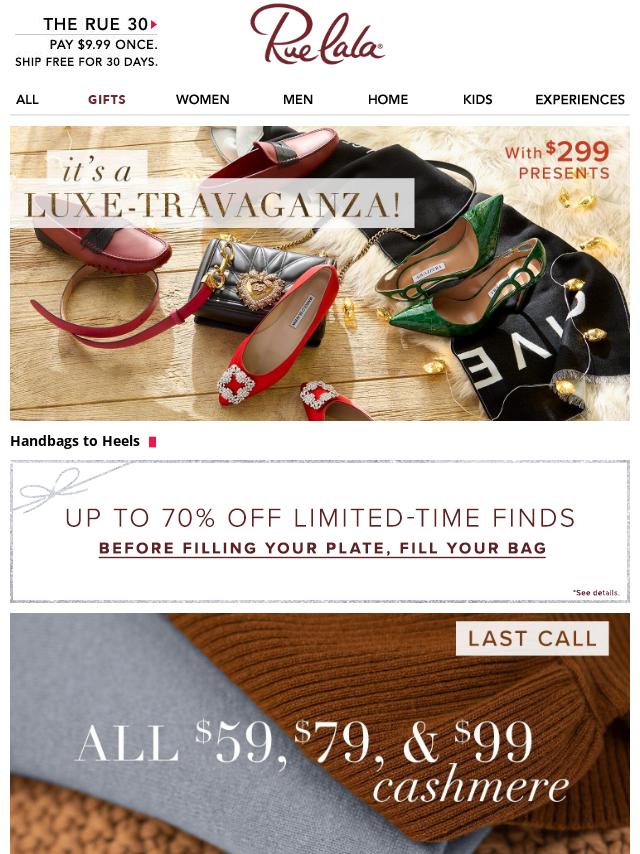640x854 pixels.
Task: Shop the KIDS category
Action: pos(478,100)
